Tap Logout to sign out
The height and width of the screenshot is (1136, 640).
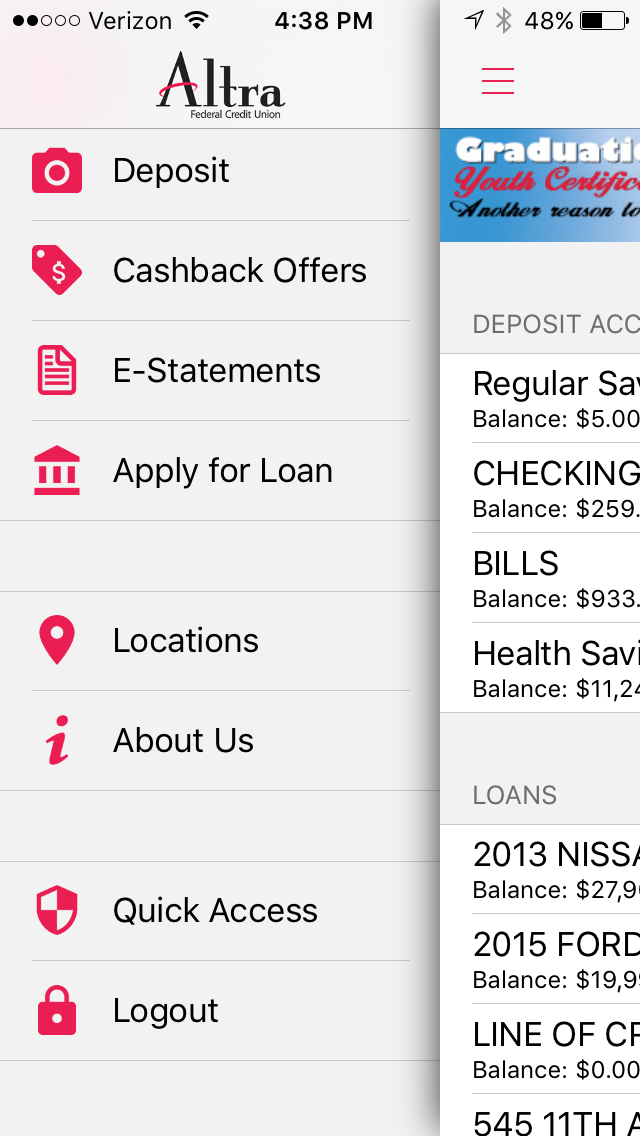click(220, 1011)
